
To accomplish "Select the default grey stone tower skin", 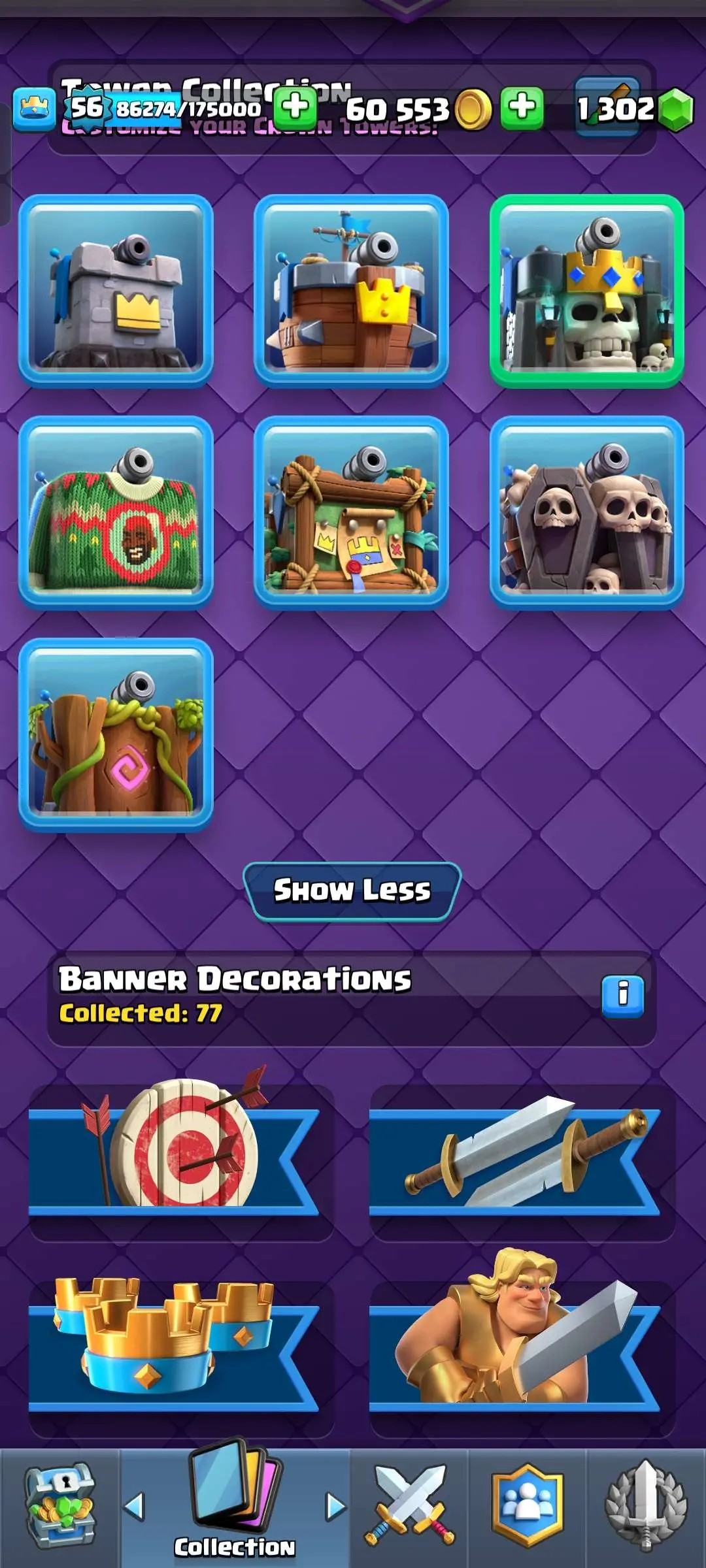I will pyautogui.click(x=116, y=290).
